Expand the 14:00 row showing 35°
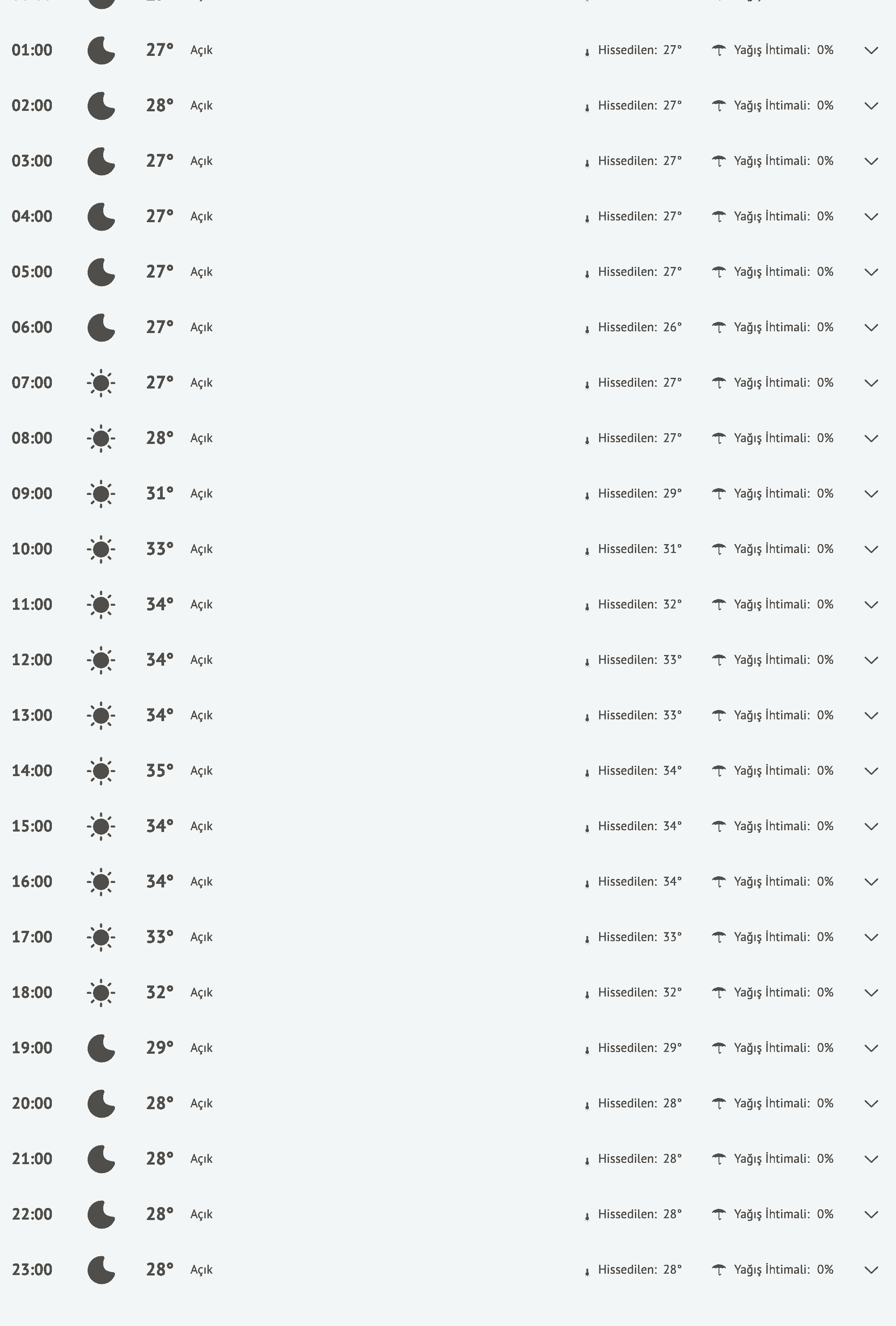 [x=871, y=771]
